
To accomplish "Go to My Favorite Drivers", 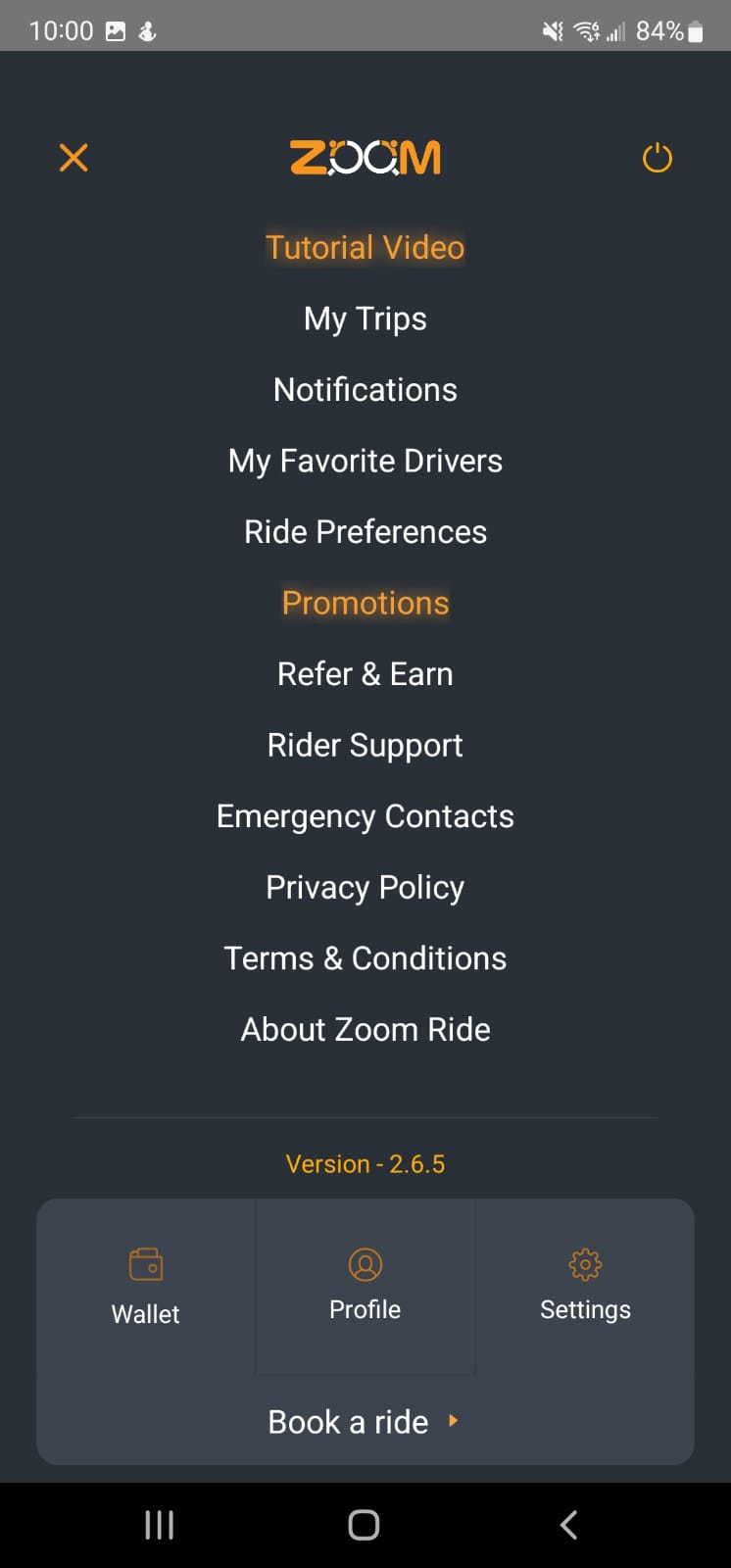I will 365,461.
